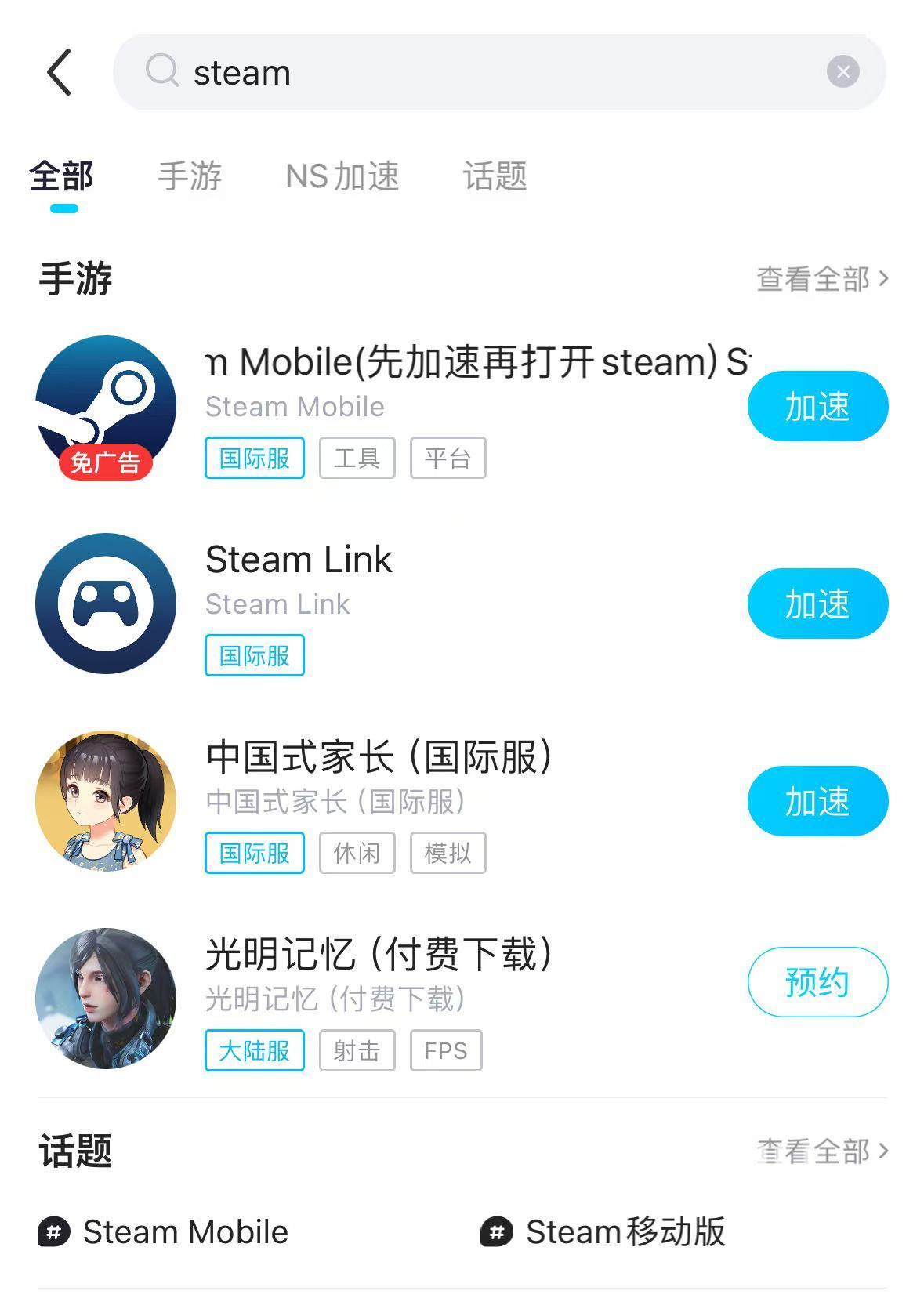Switch to the 手游 tab

coord(190,176)
